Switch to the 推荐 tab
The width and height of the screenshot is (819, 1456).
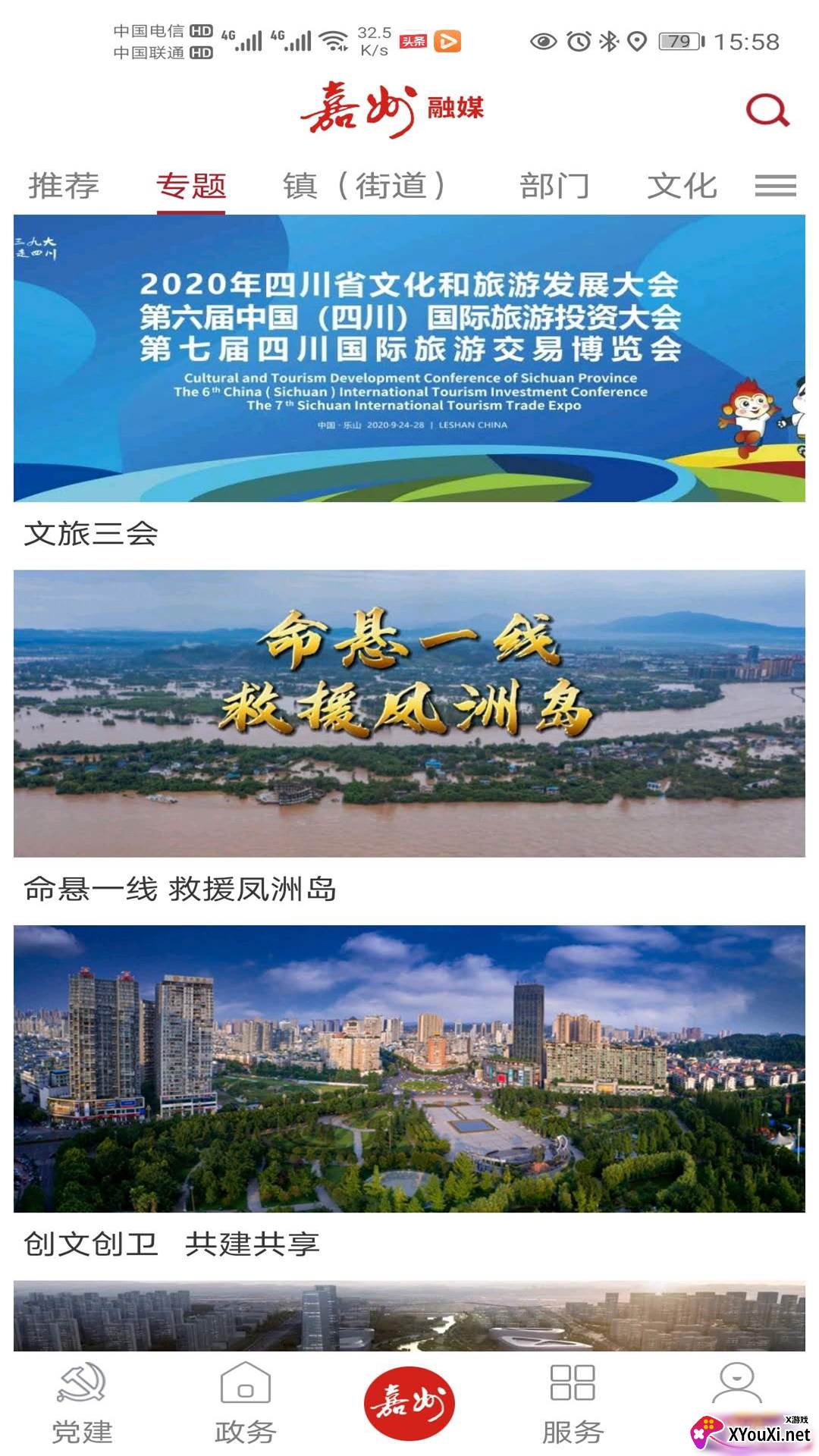[64, 186]
